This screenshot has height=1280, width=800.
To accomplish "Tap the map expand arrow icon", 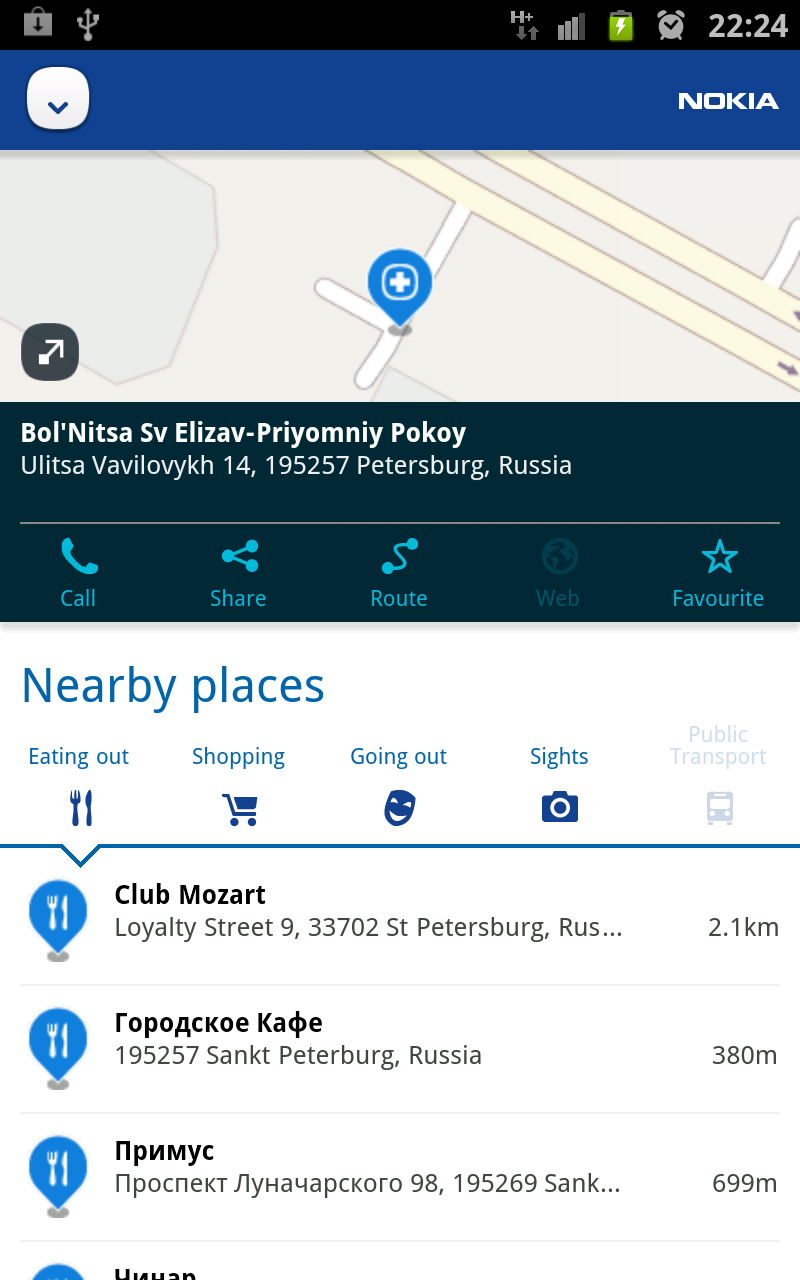I will [x=49, y=352].
